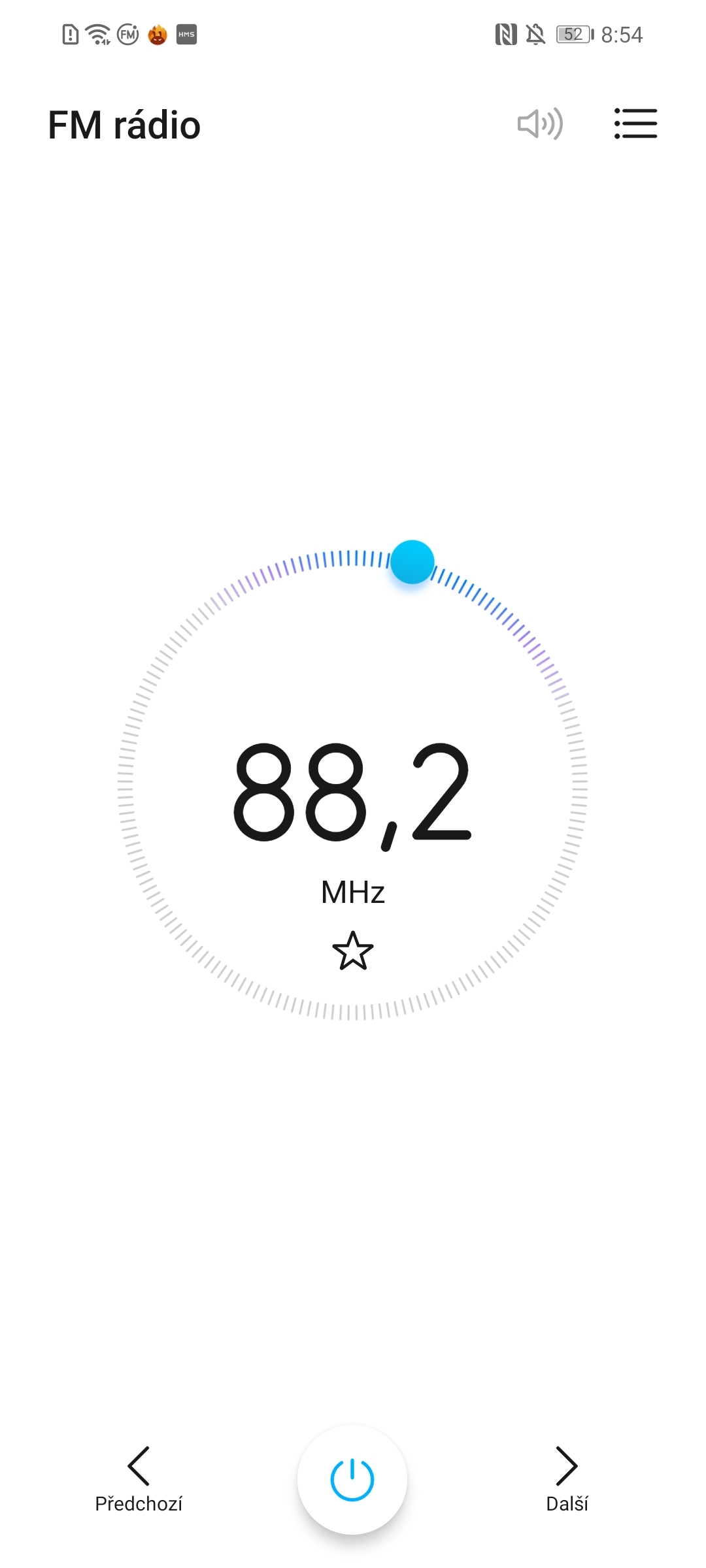Tap the HMS status bar icon
Screen dimensions: 706x1568
pos(186,35)
